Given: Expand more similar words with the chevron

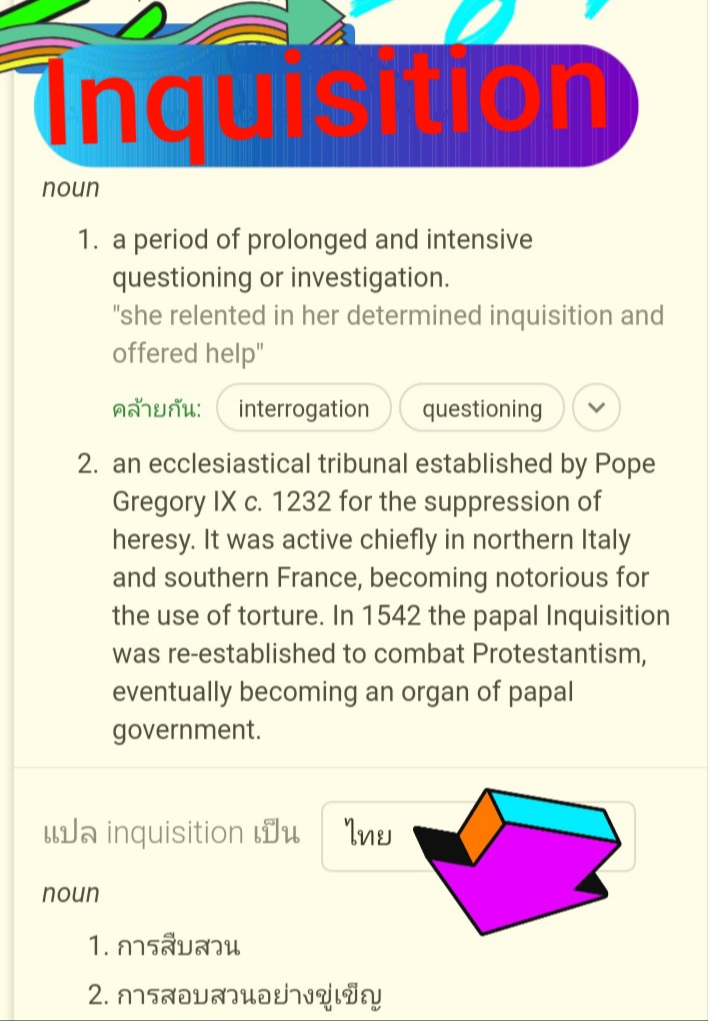Looking at the screenshot, I should (597, 408).
